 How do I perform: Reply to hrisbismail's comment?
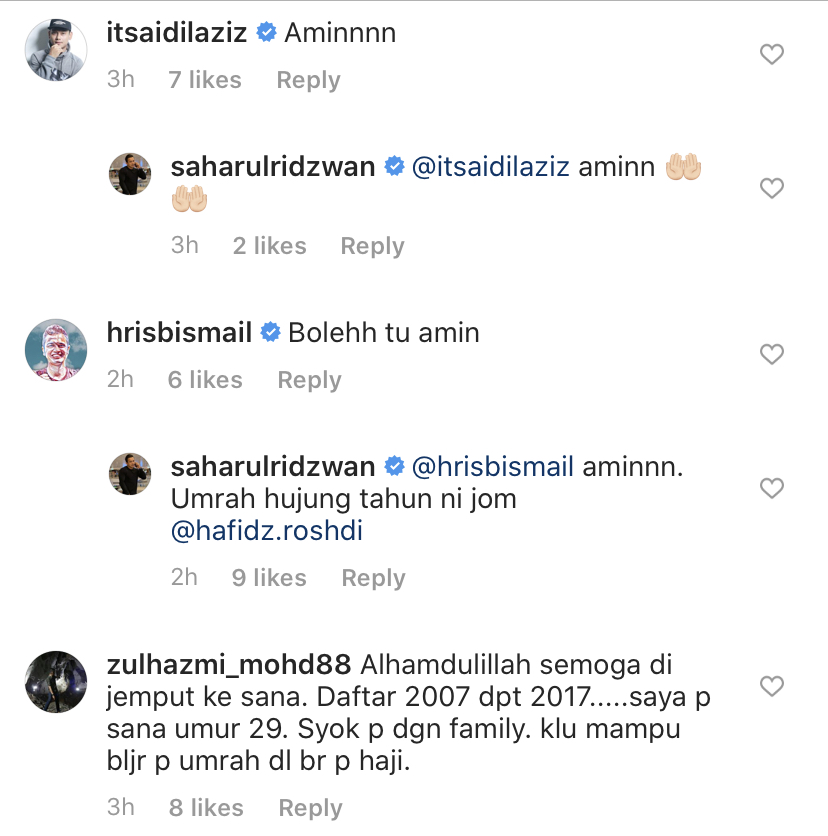309,380
